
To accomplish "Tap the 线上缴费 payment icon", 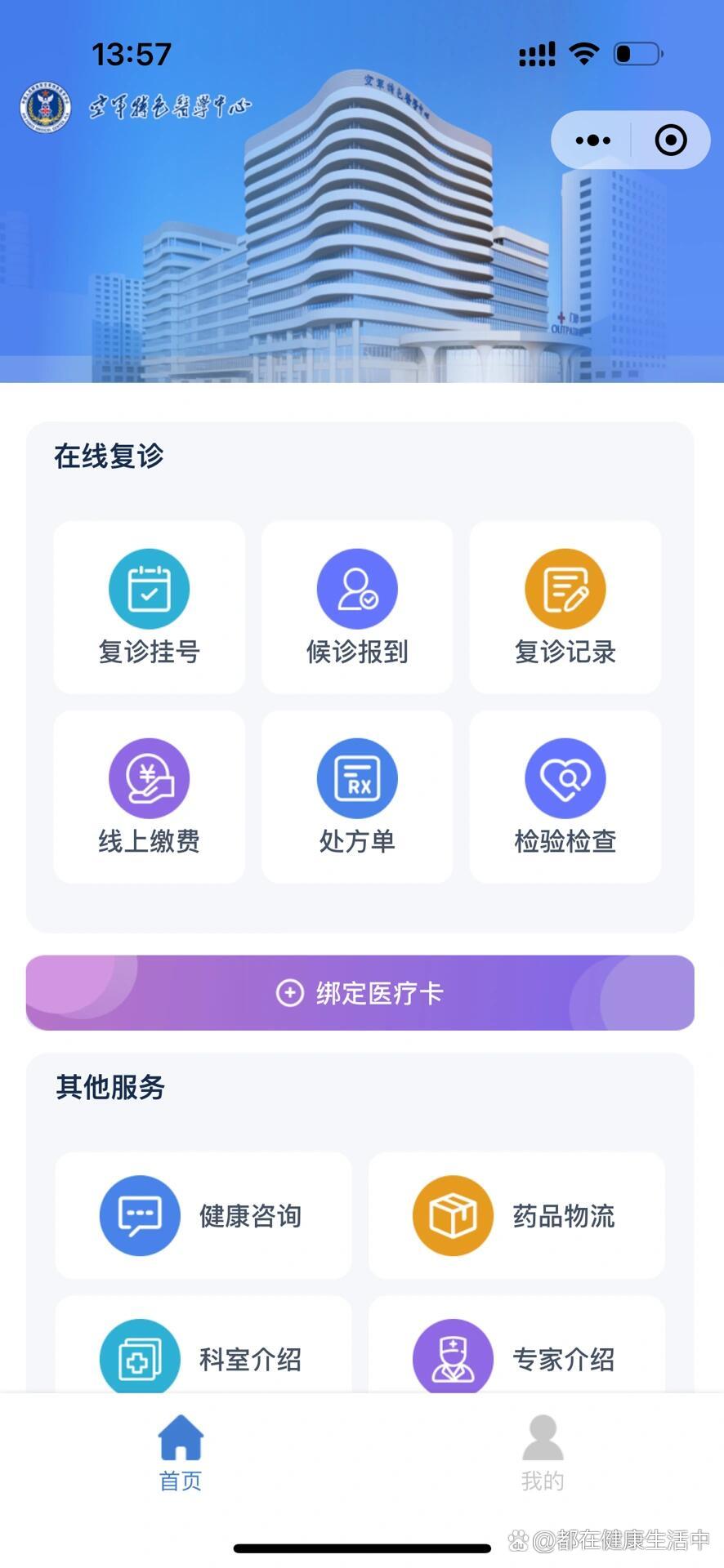I will 148,777.
